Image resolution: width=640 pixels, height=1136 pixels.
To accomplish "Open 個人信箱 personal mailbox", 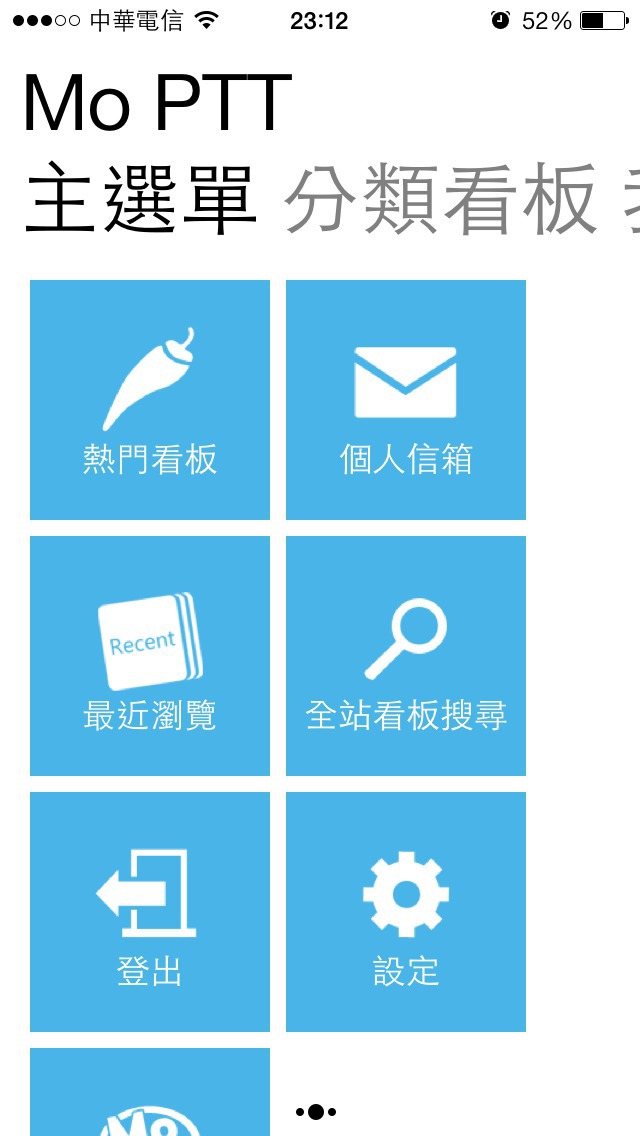I will click(406, 400).
